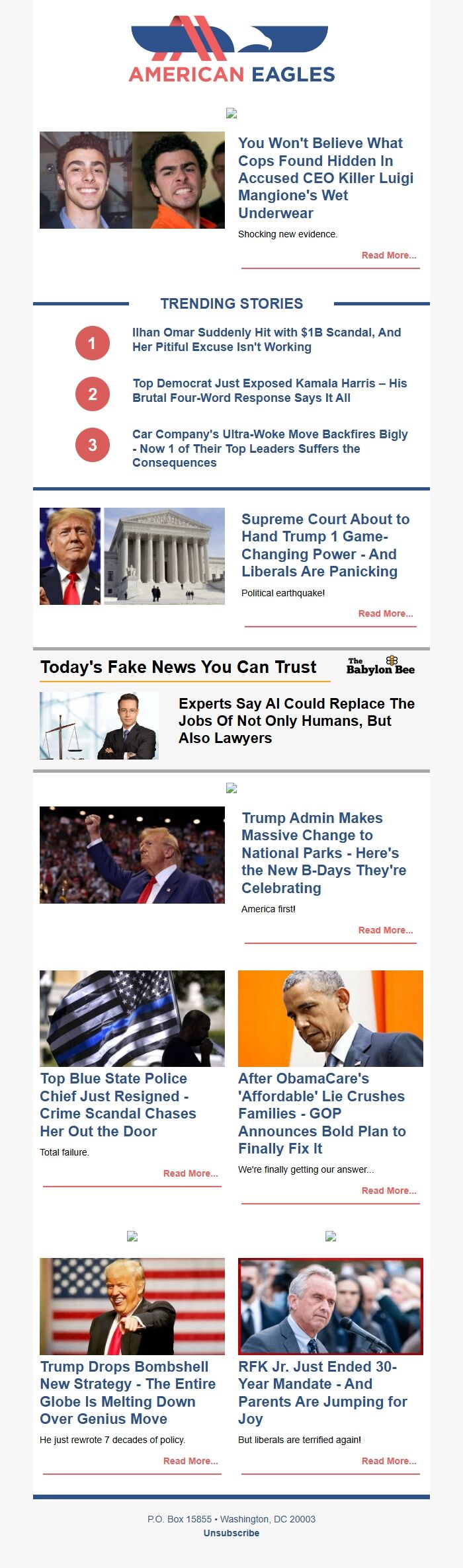463x1568 pixels.
Task: View the thin blue line flag image
Action: (x=132, y=1018)
